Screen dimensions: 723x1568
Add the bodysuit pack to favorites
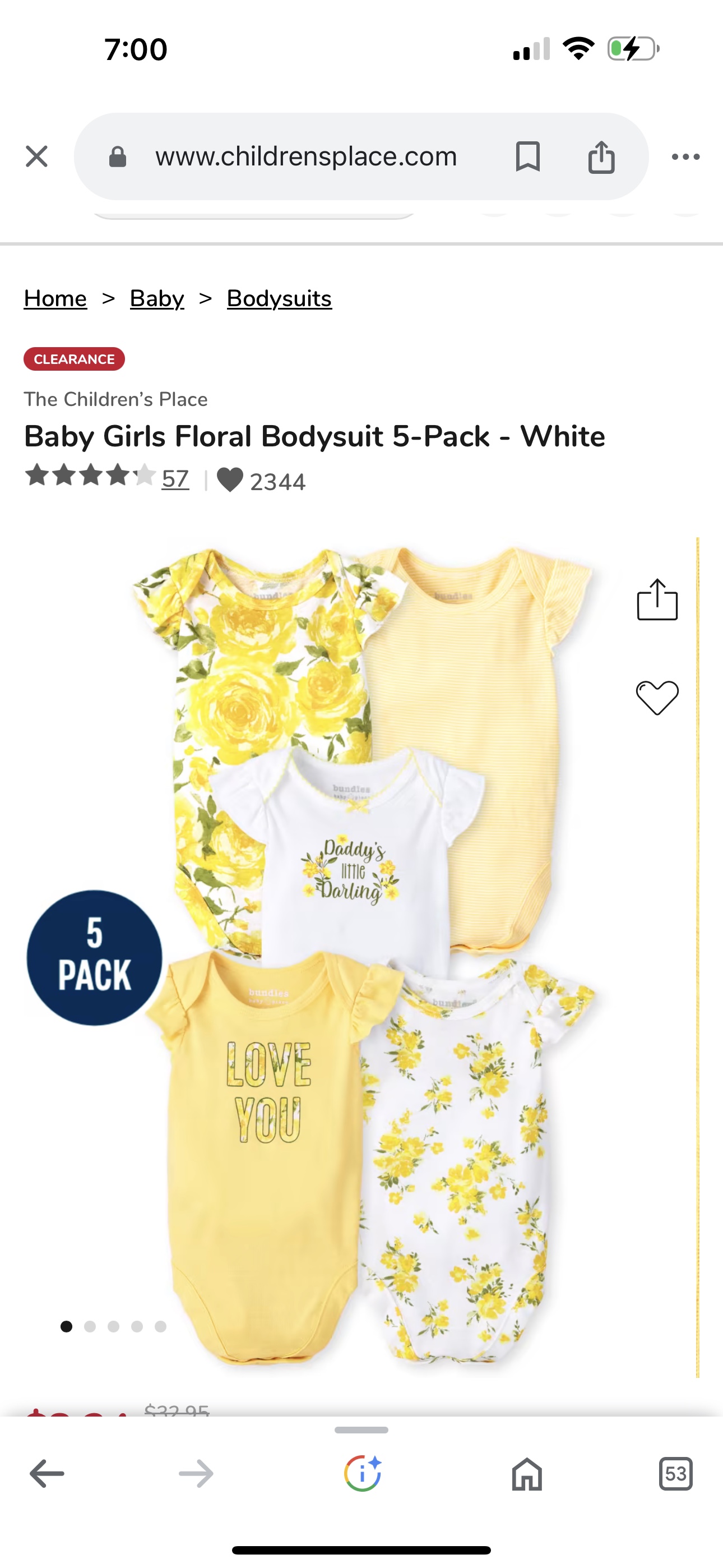[657, 697]
